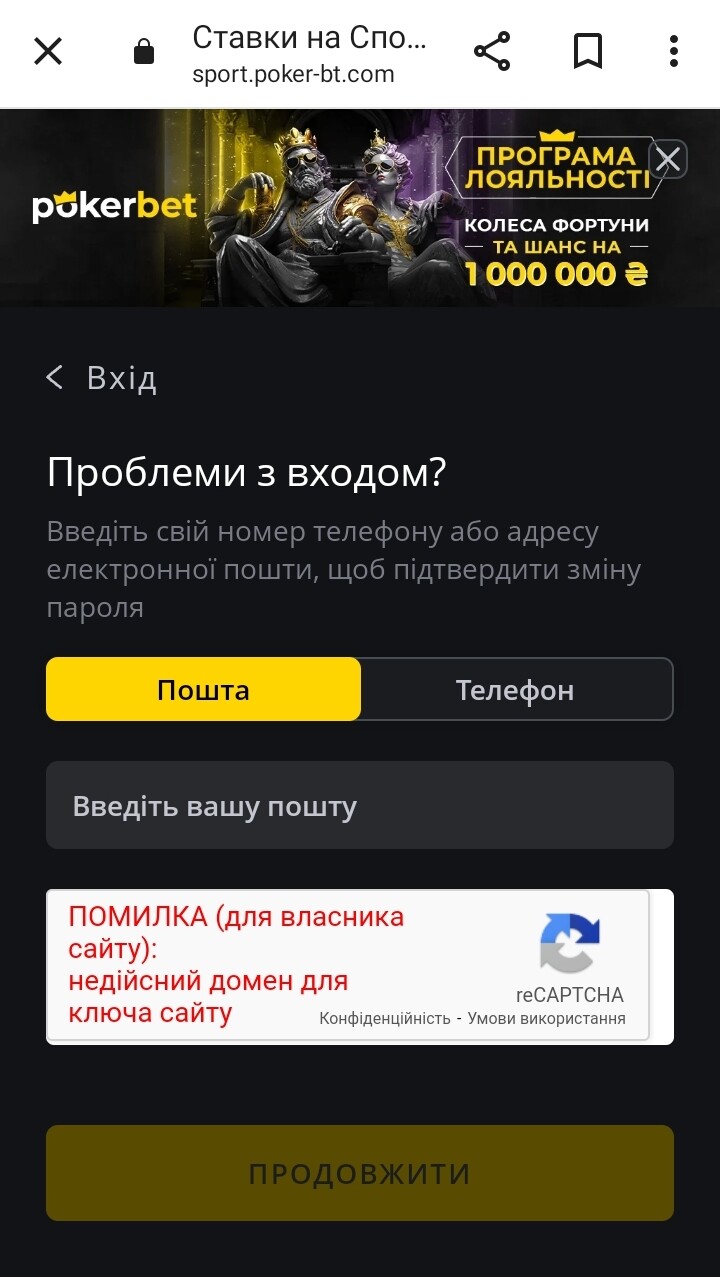Go back to Вхід

pos(102,378)
